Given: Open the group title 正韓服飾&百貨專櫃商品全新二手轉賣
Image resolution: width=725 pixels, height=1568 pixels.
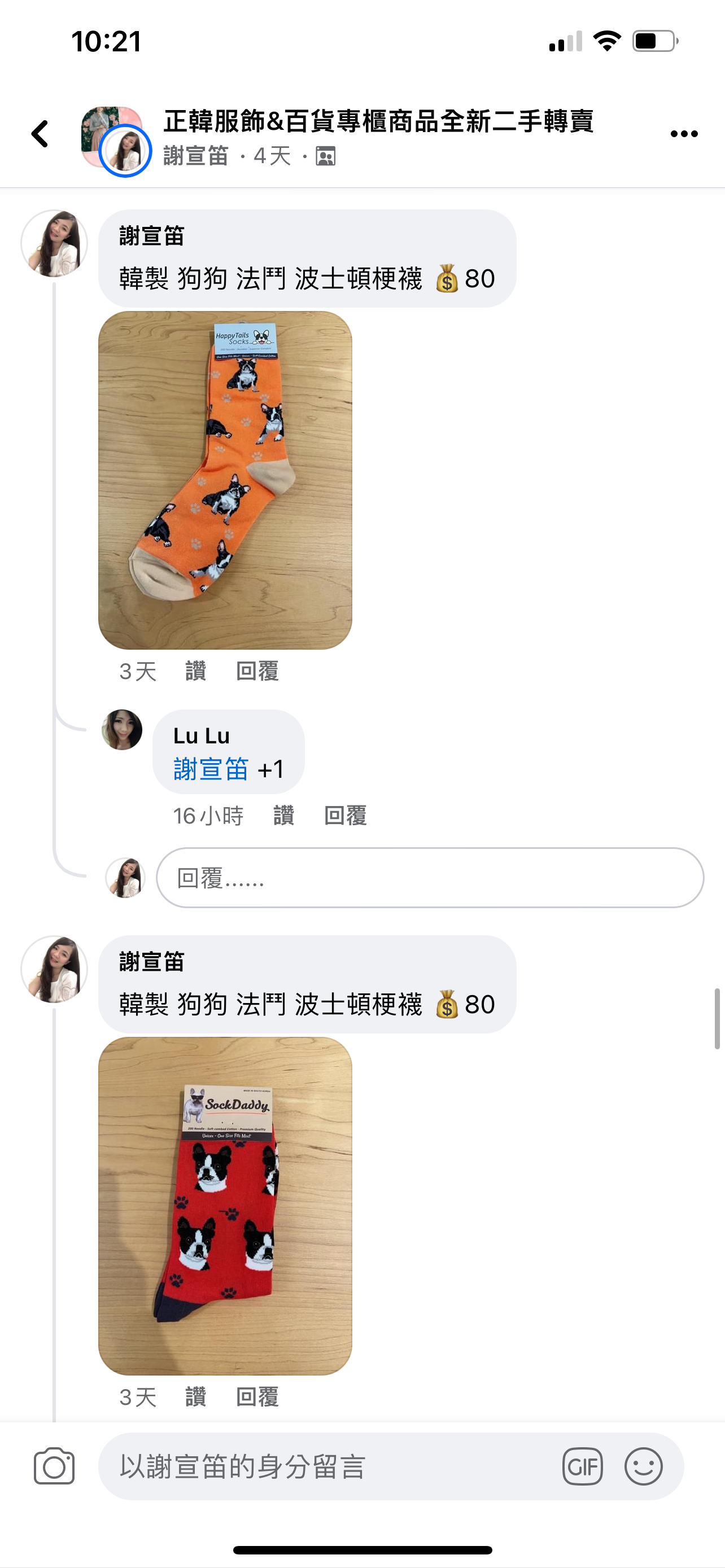Looking at the screenshot, I should coord(378,121).
